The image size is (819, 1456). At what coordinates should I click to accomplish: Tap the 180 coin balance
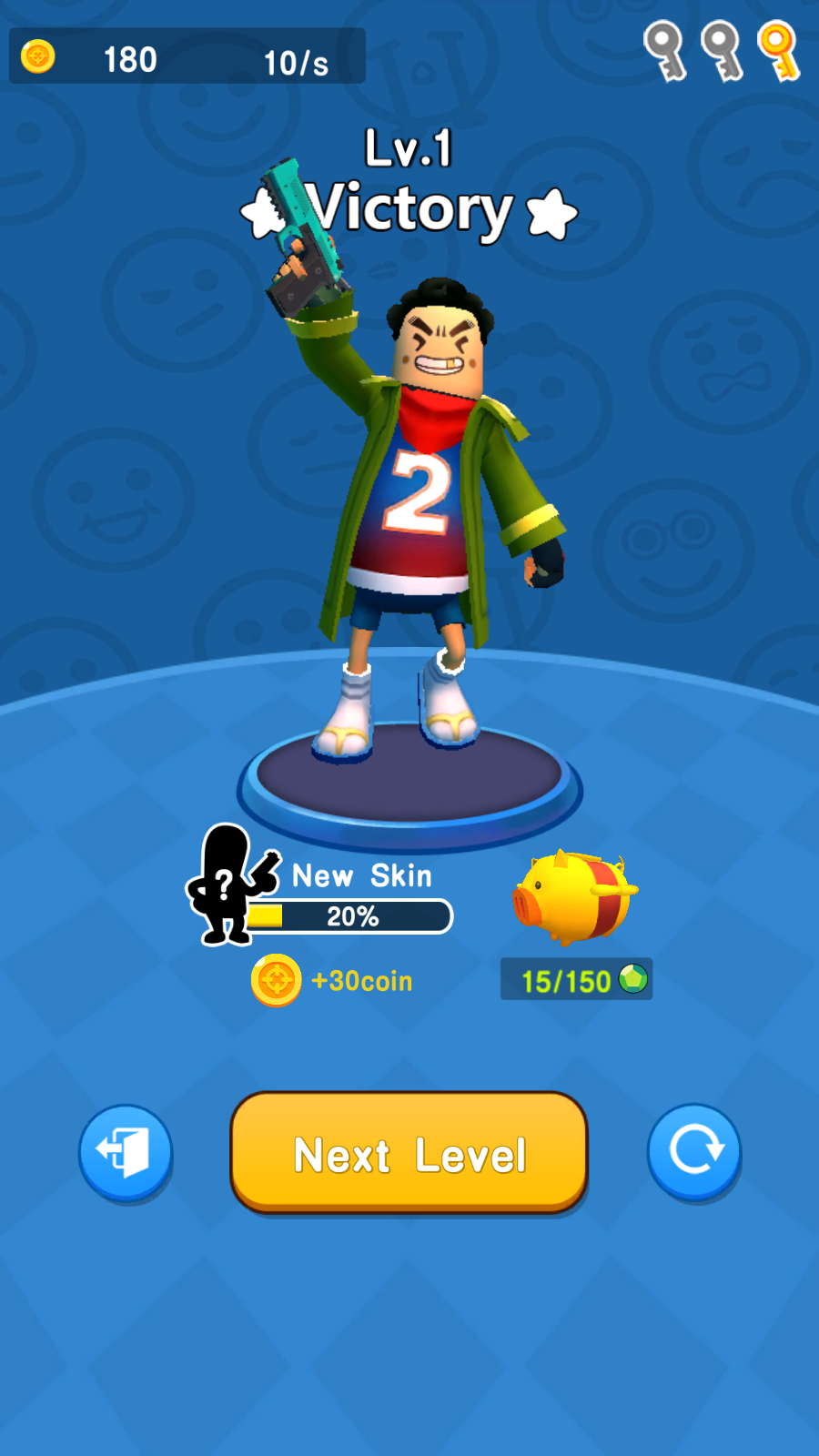(130, 58)
